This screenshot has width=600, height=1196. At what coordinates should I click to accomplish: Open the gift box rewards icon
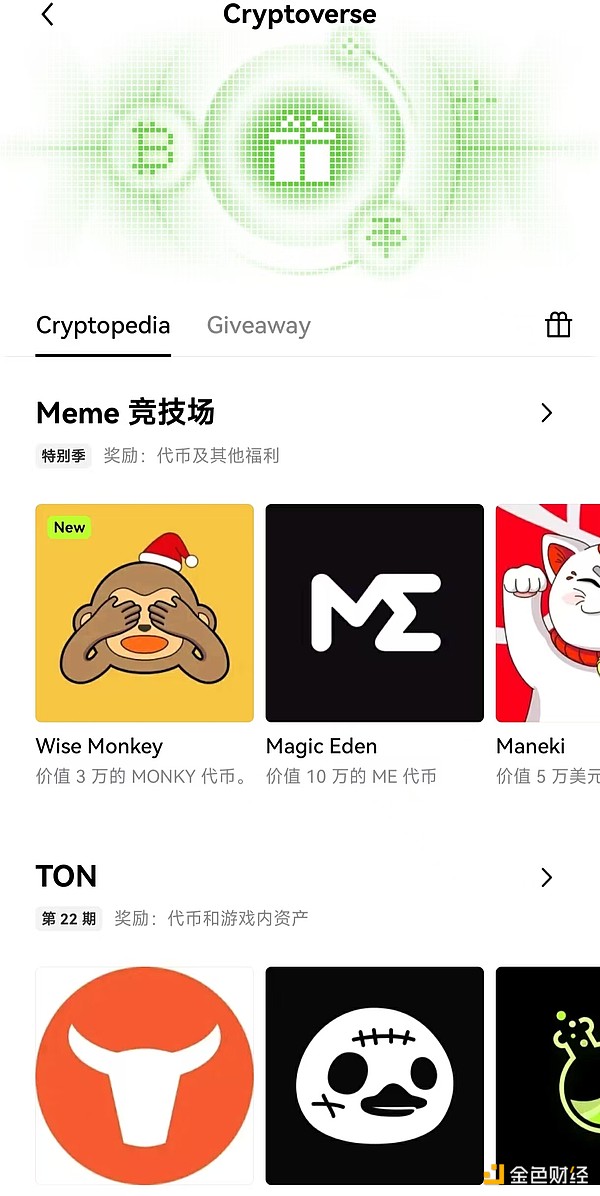558,325
